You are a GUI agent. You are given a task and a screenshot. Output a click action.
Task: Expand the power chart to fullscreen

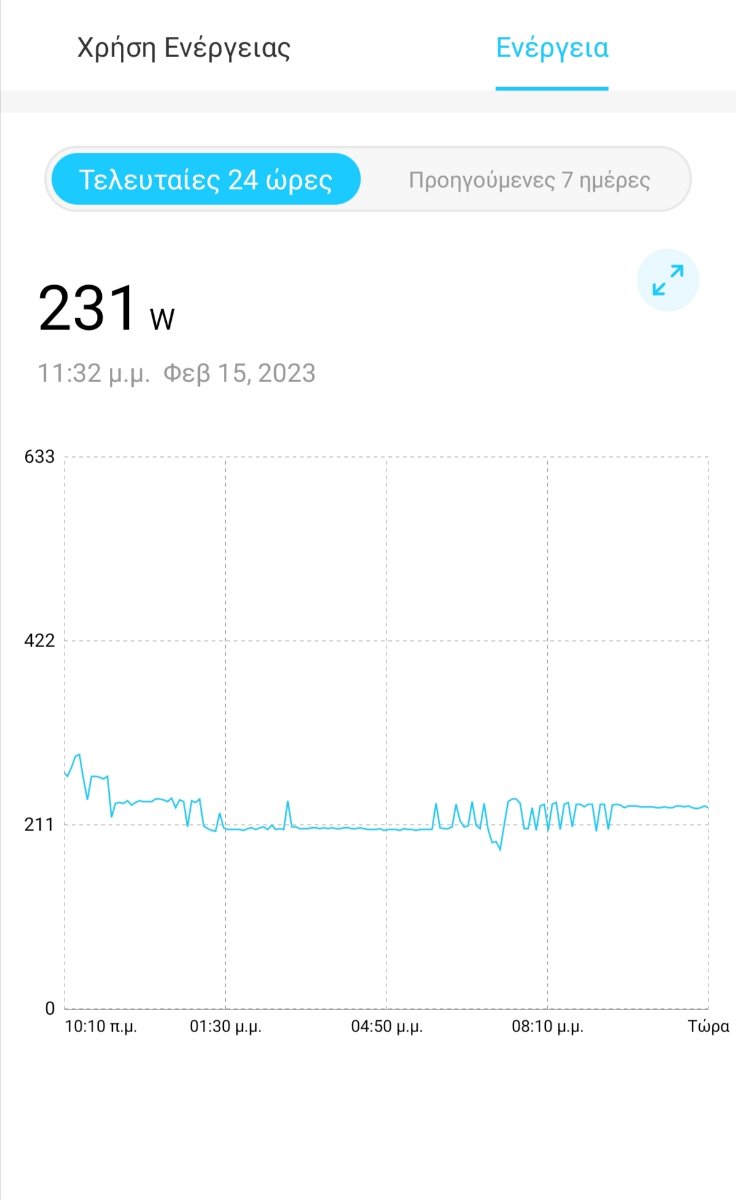pyautogui.click(x=668, y=280)
